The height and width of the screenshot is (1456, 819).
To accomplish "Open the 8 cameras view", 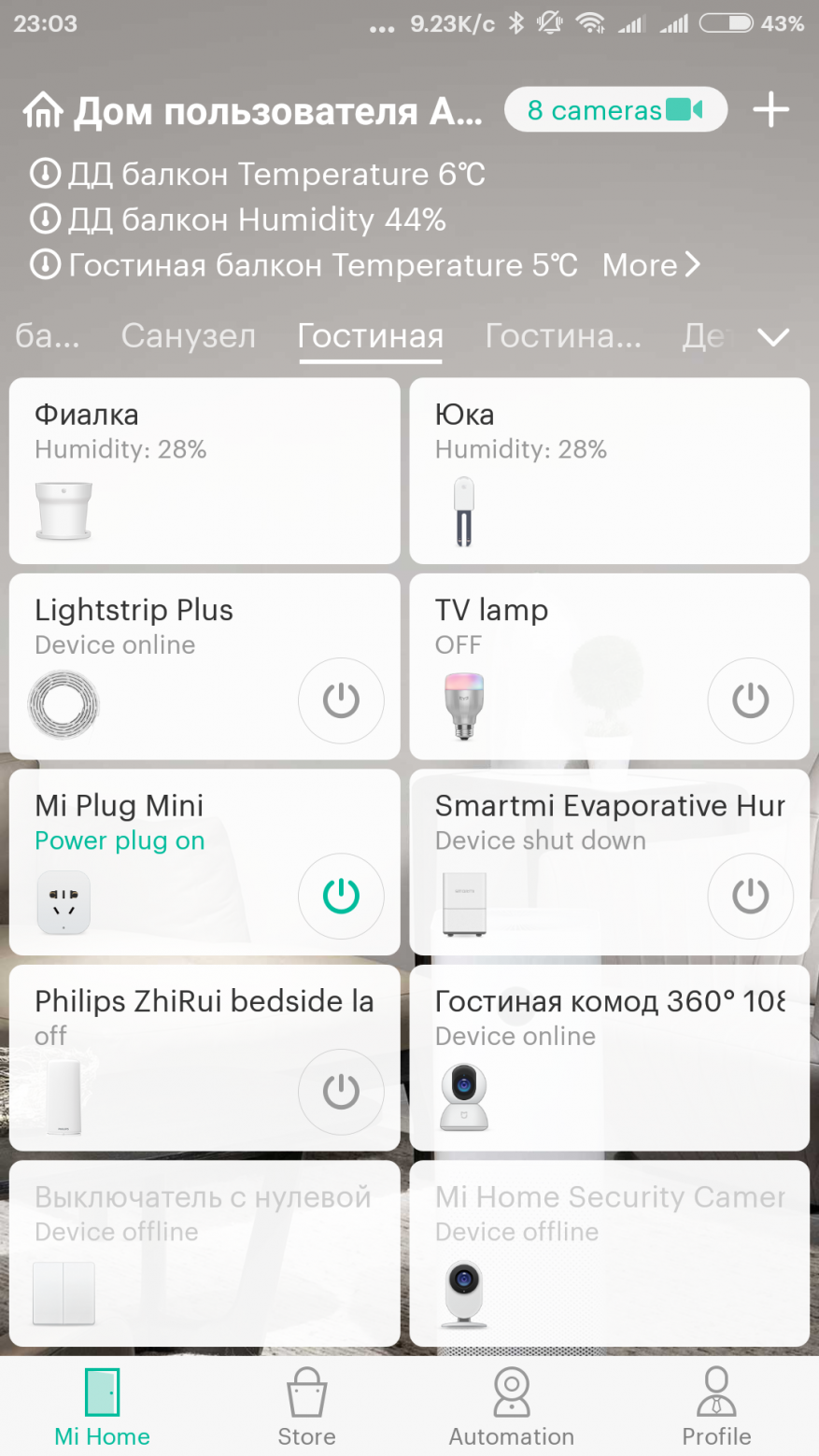I will [x=614, y=110].
